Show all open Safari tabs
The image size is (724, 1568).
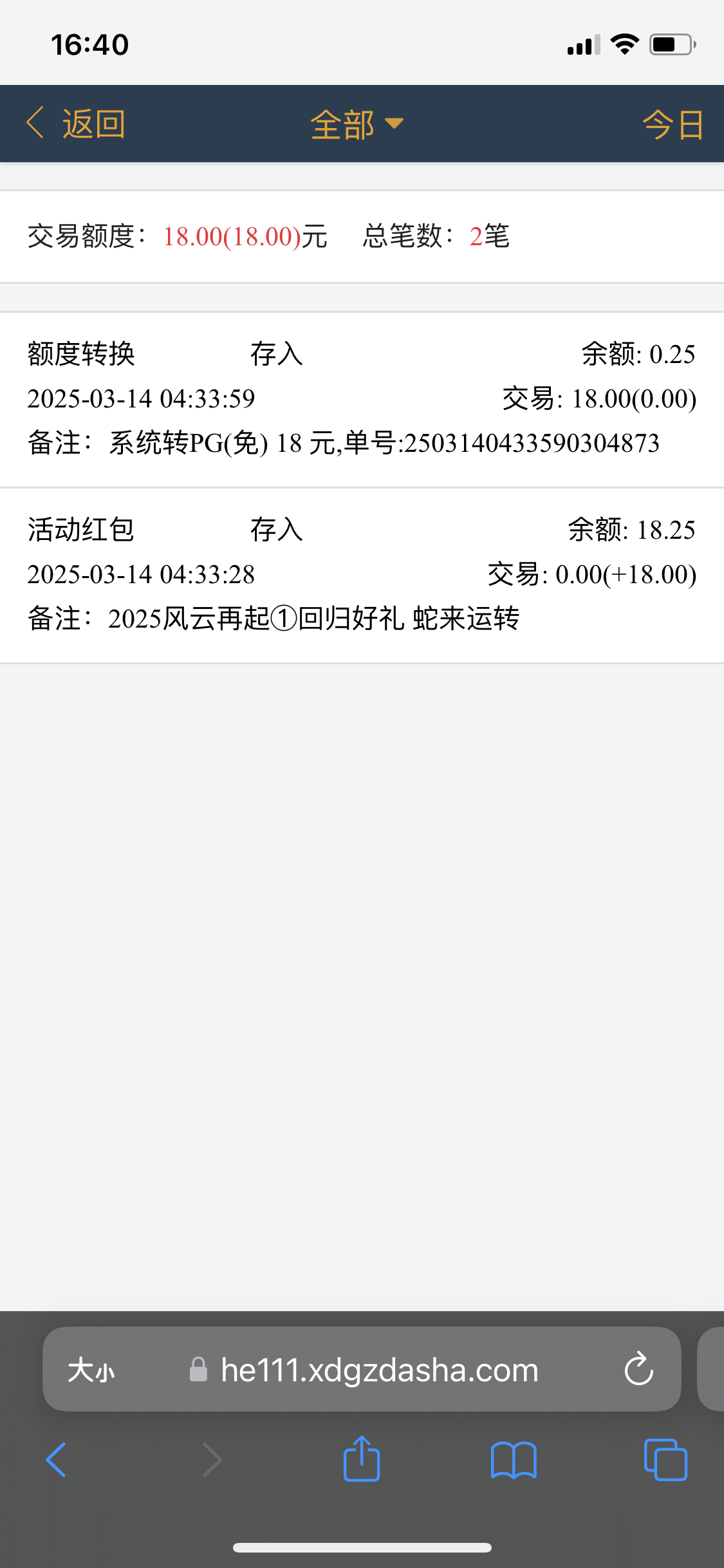[665, 1460]
